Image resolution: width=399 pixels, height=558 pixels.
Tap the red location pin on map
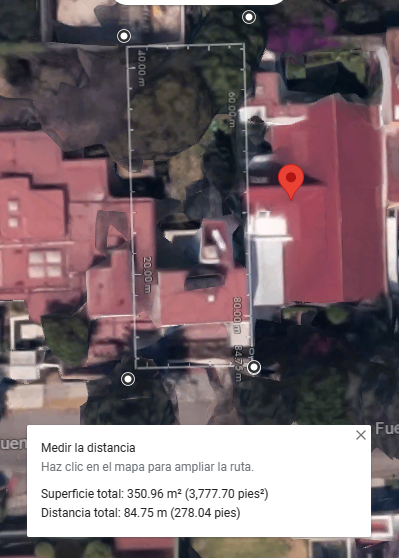[291, 182]
